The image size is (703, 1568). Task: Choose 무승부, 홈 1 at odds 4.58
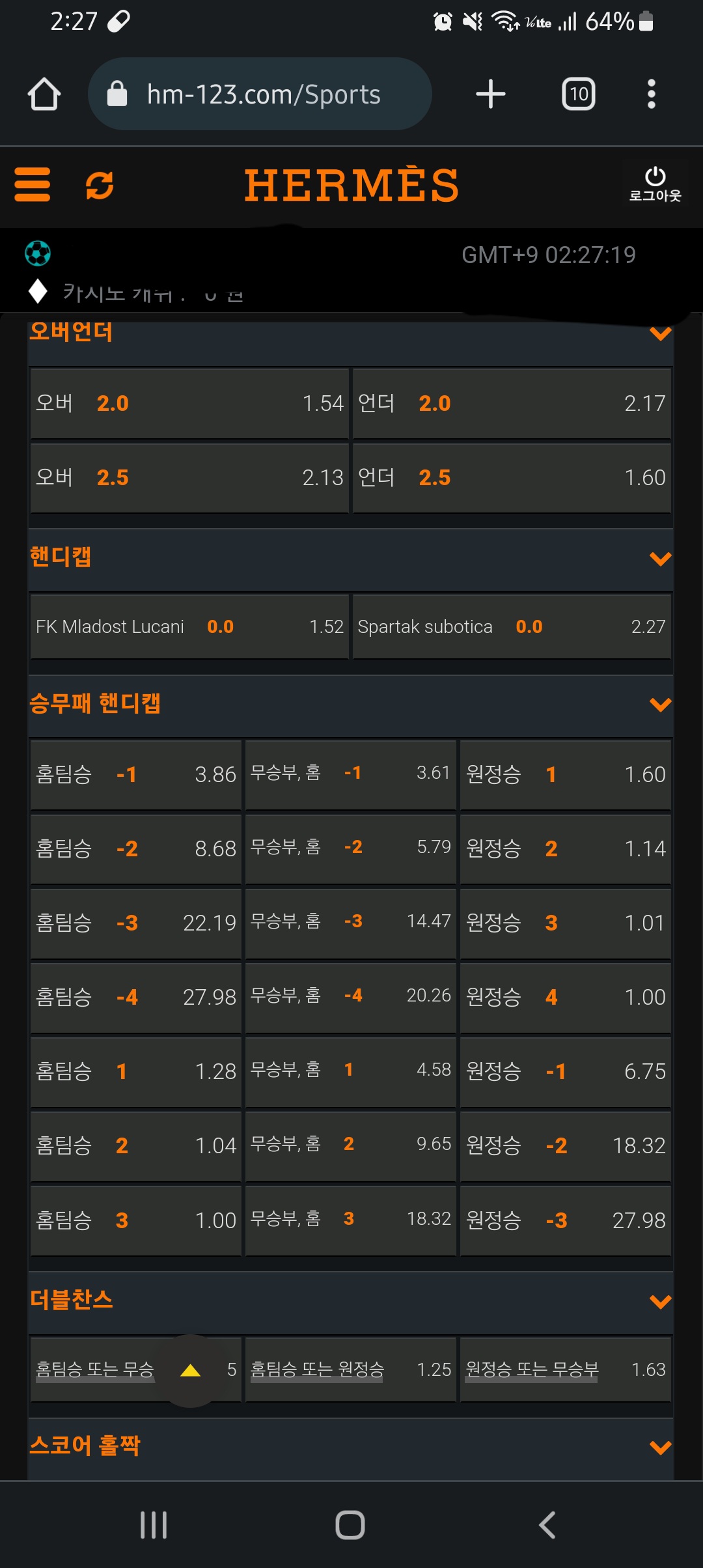351,1072
